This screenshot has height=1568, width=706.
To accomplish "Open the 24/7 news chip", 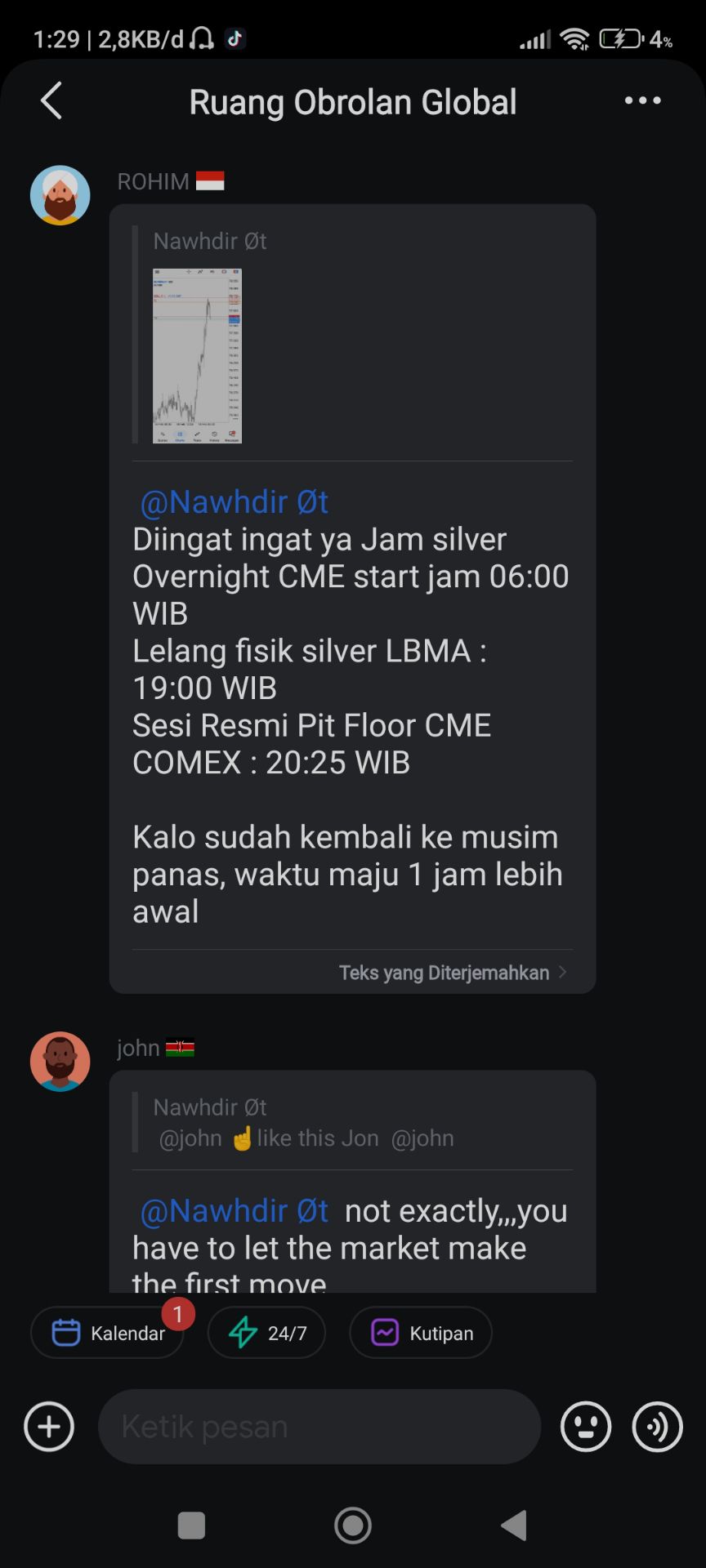I will [267, 1333].
